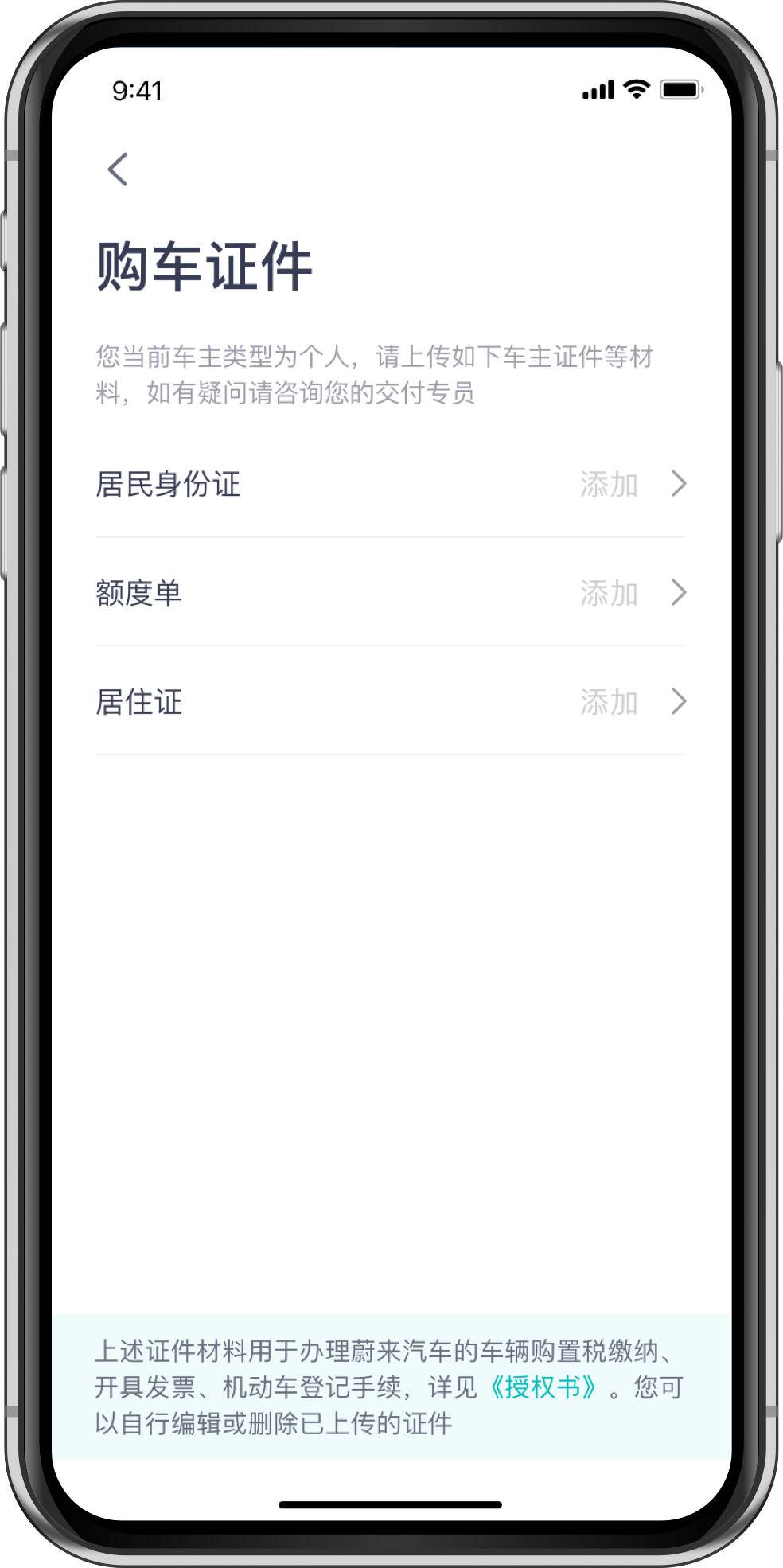Go back using the top-left arrow
783x1568 pixels.
[118, 170]
